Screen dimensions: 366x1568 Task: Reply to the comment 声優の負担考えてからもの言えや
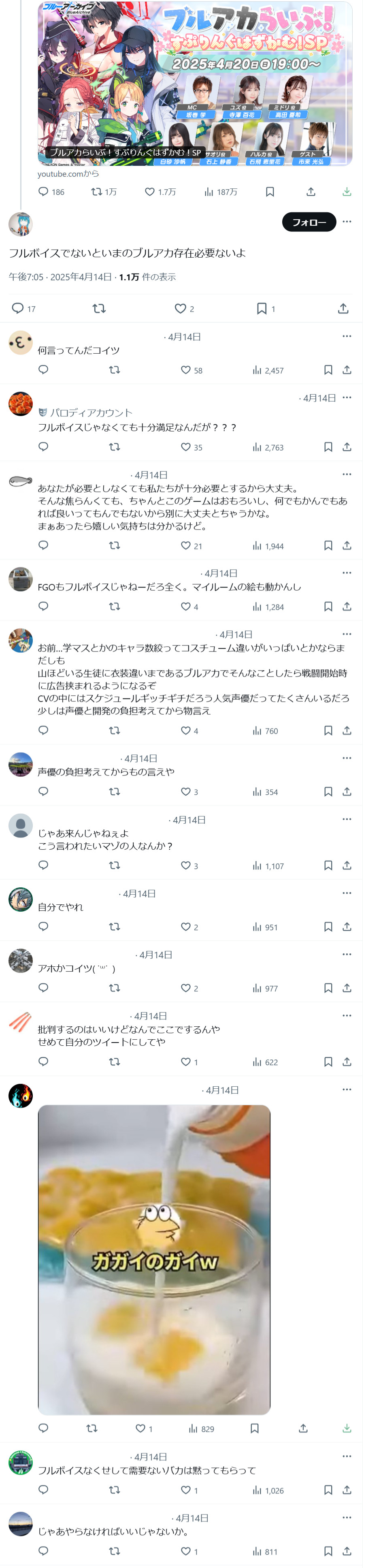coord(43,791)
